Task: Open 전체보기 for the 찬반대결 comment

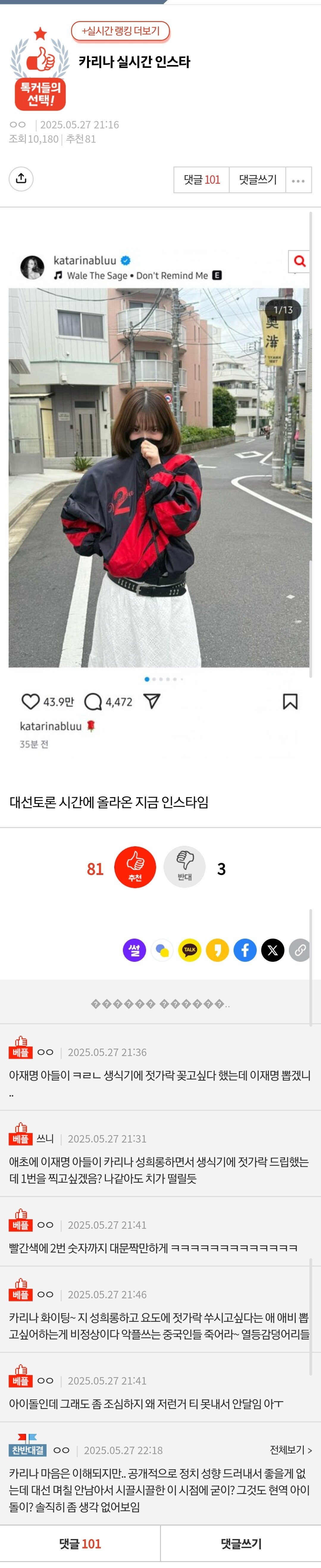Action: (291, 1449)
